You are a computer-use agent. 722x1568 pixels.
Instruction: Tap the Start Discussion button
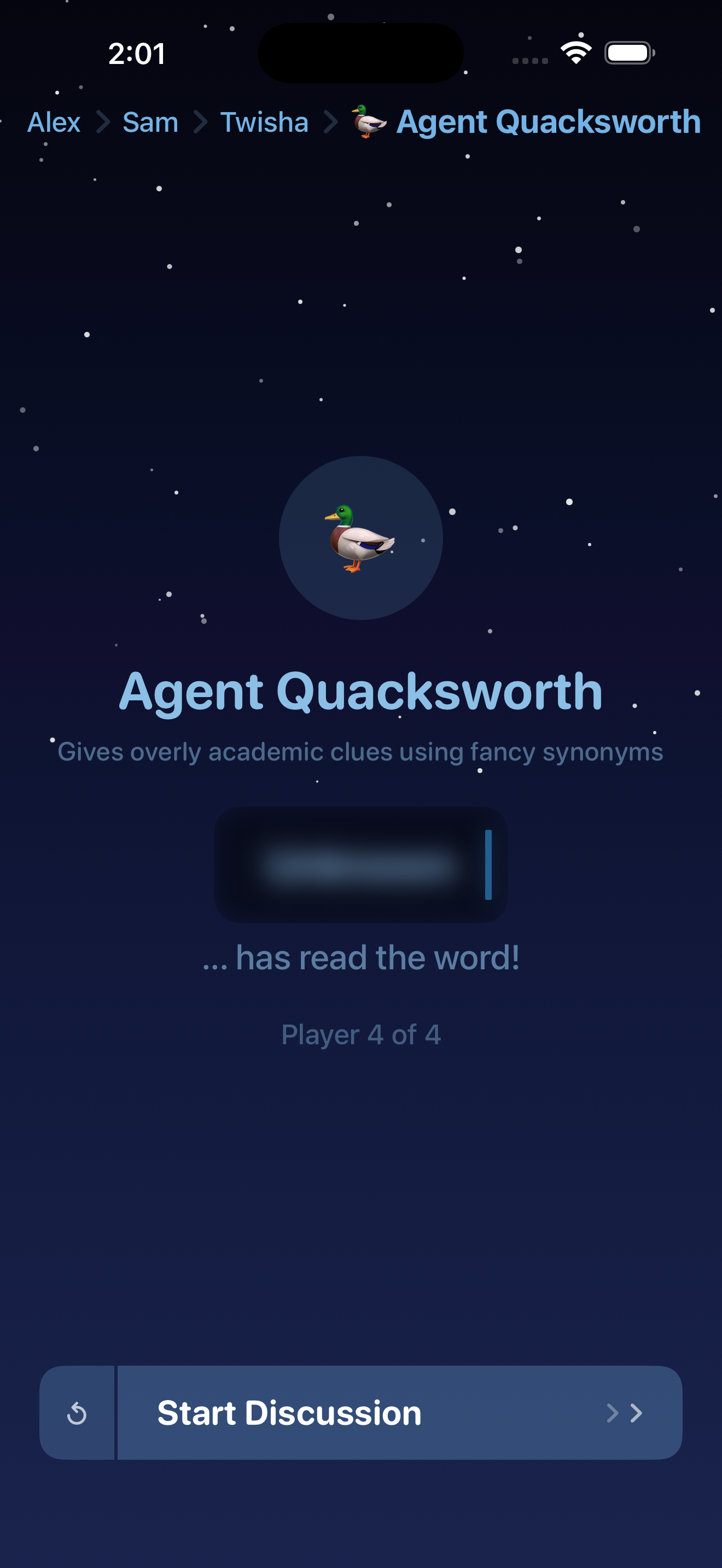[x=399, y=1412]
